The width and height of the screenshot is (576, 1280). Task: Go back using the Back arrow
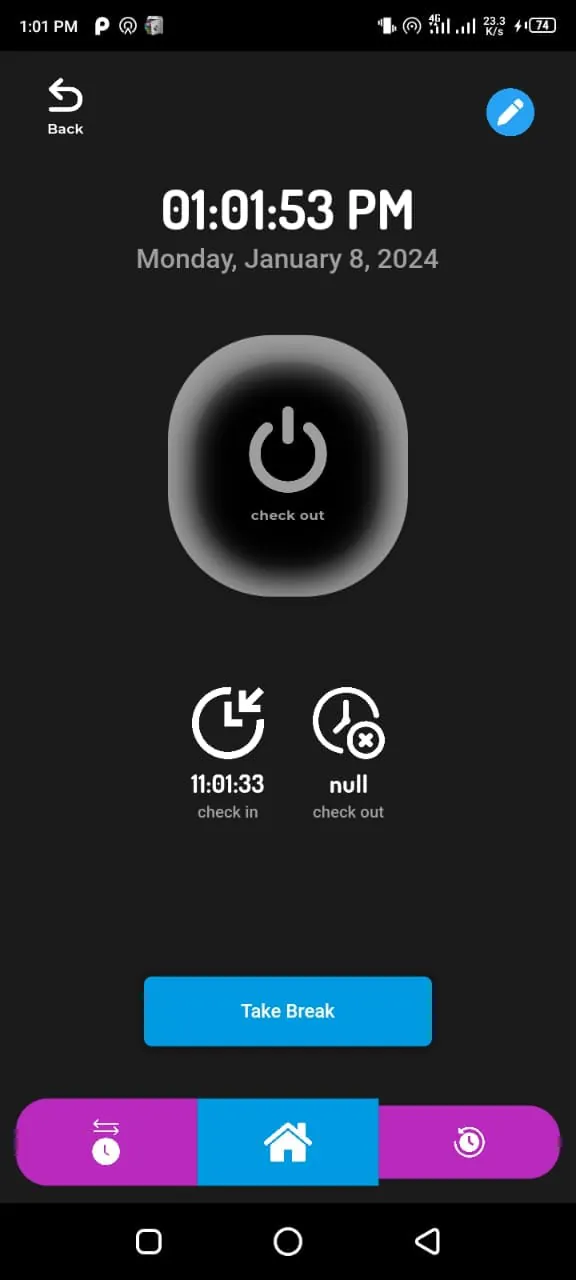[x=65, y=107]
